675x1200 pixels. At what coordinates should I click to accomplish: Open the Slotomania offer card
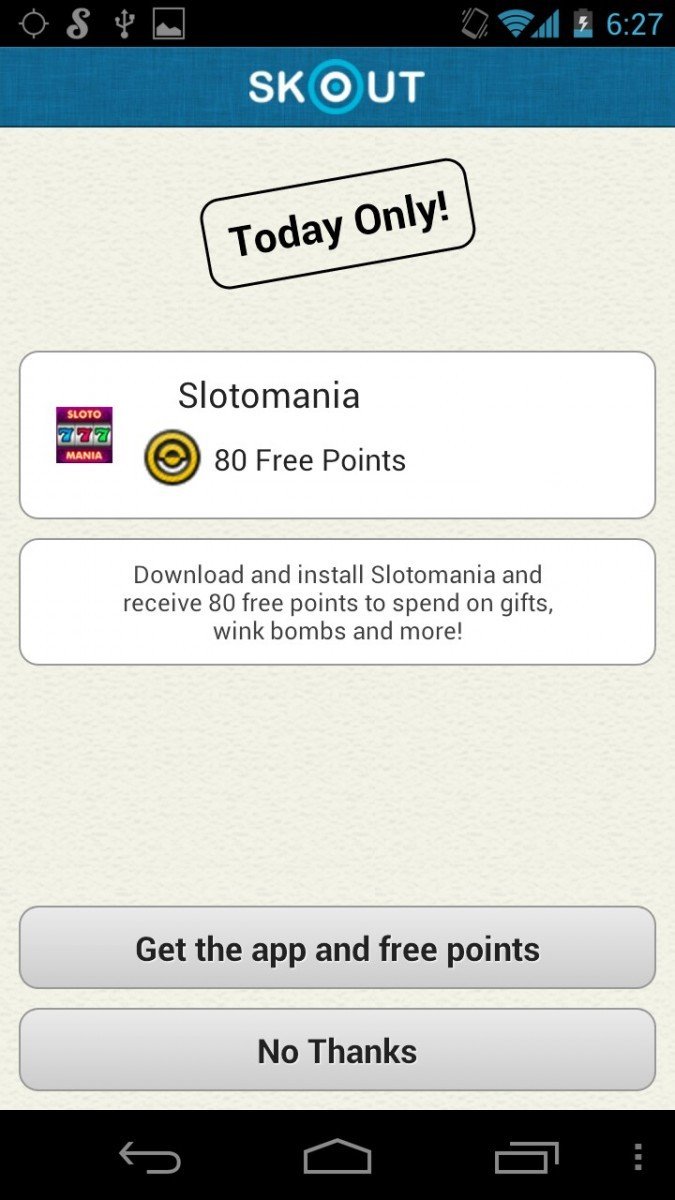(337, 435)
